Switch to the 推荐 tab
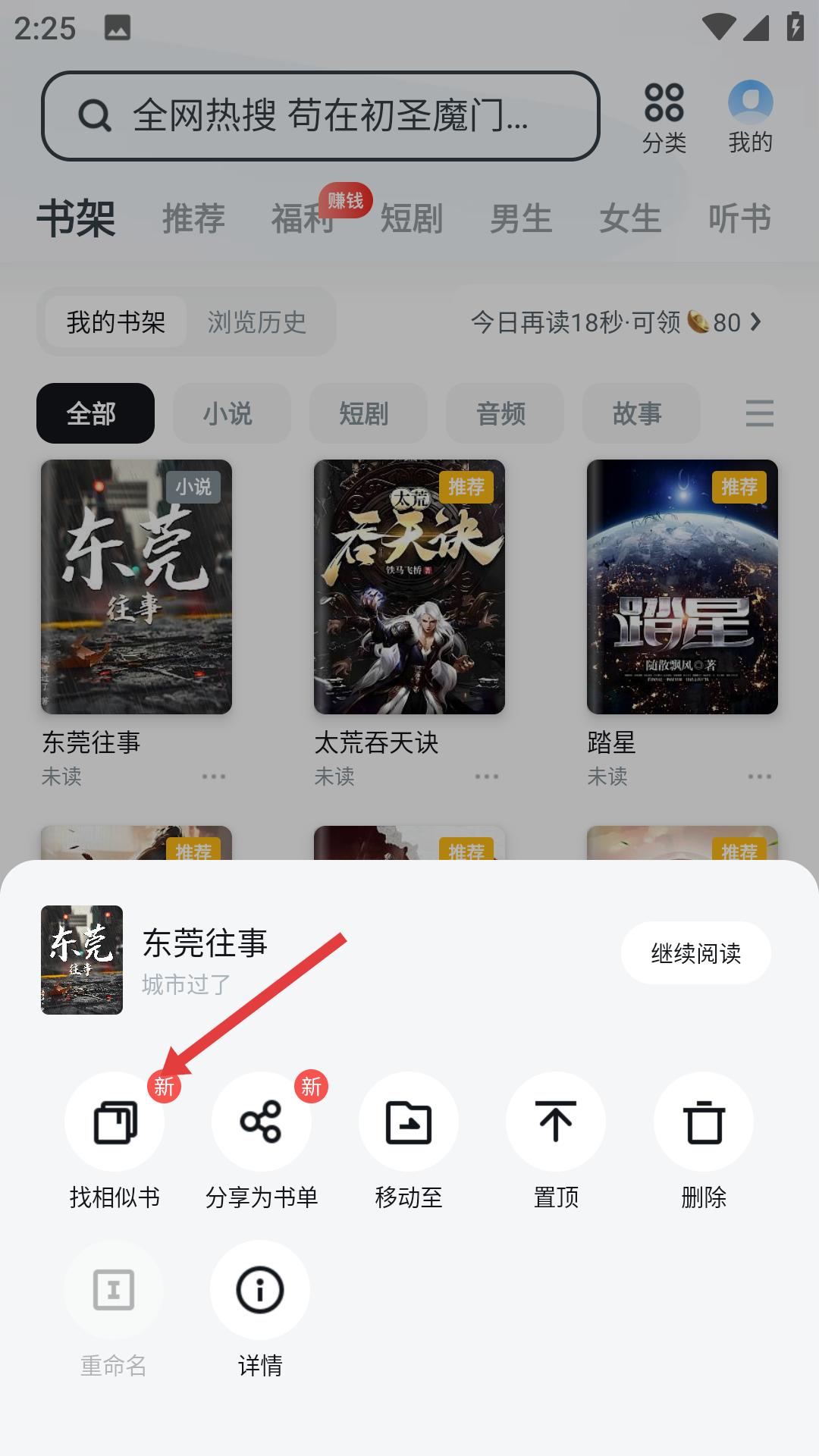This screenshot has height=1456, width=819. [x=193, y=218]
